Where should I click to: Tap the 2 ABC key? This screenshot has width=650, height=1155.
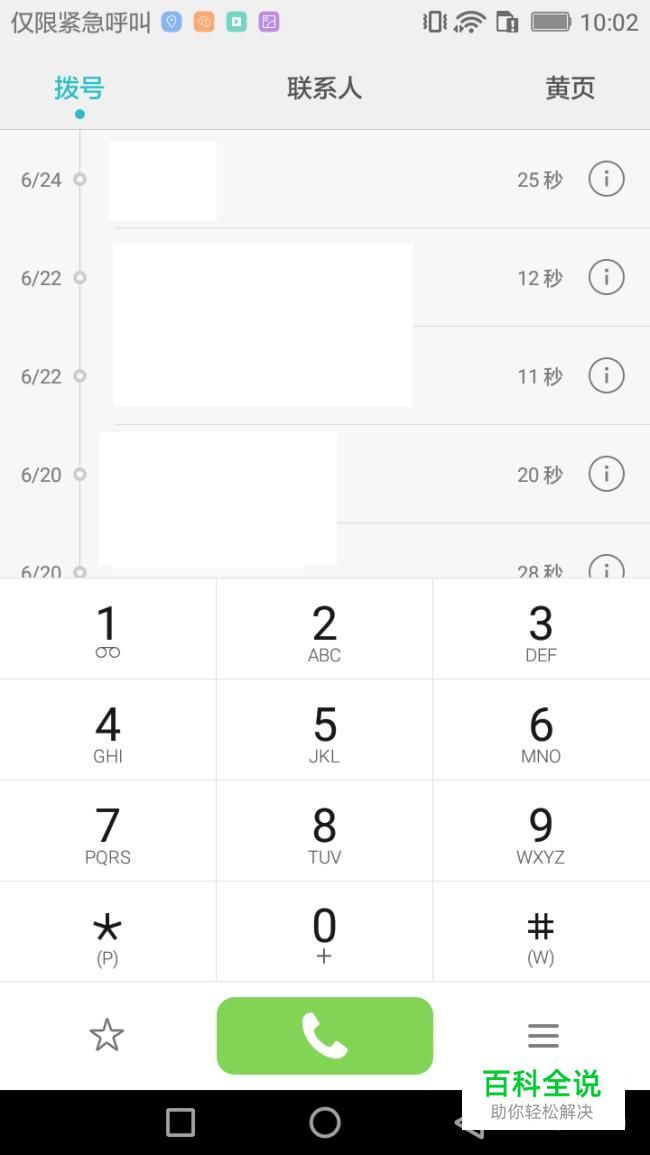coord(324,630)
